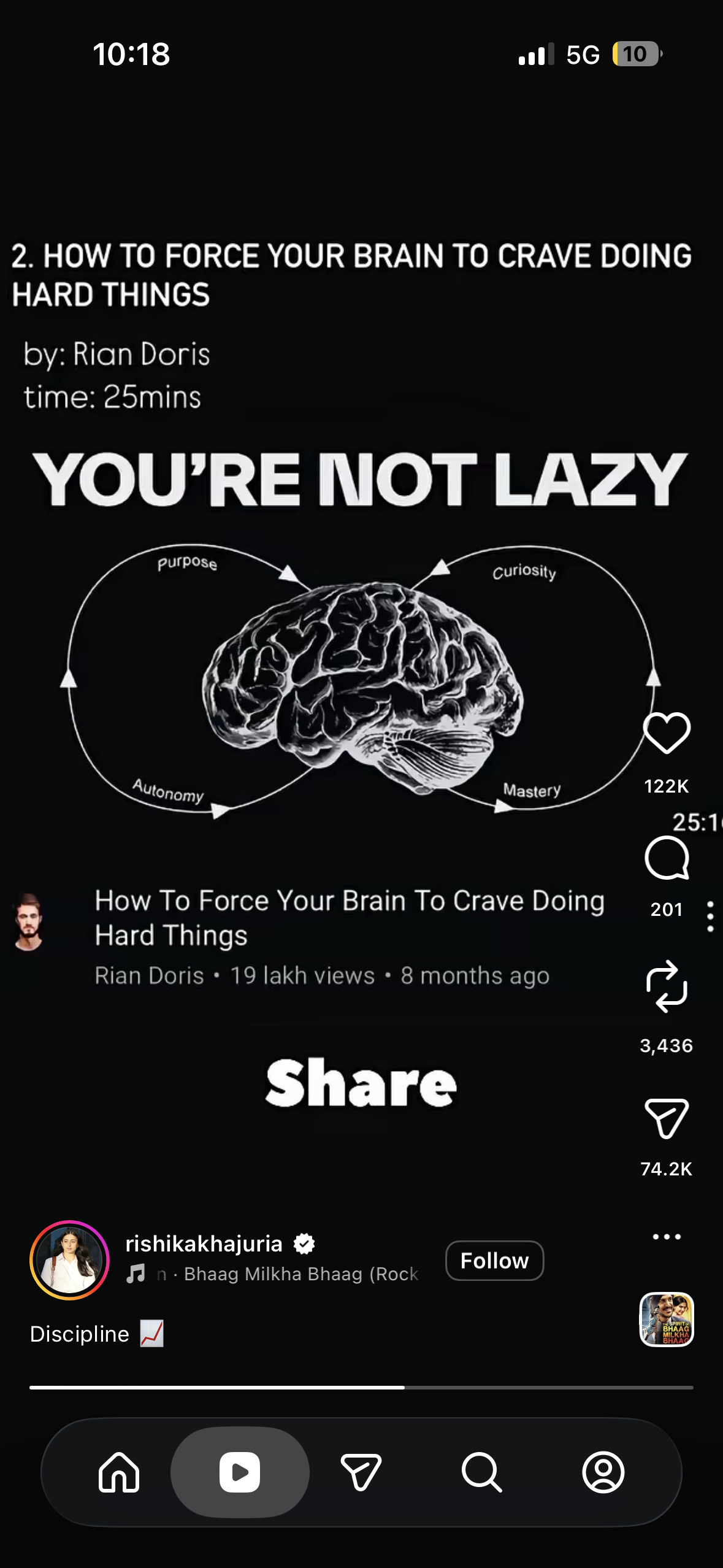The height and width of the screenshot is (1568, 723).
Task: Follow rishikakhajuria
Action: click(494, 1261)
